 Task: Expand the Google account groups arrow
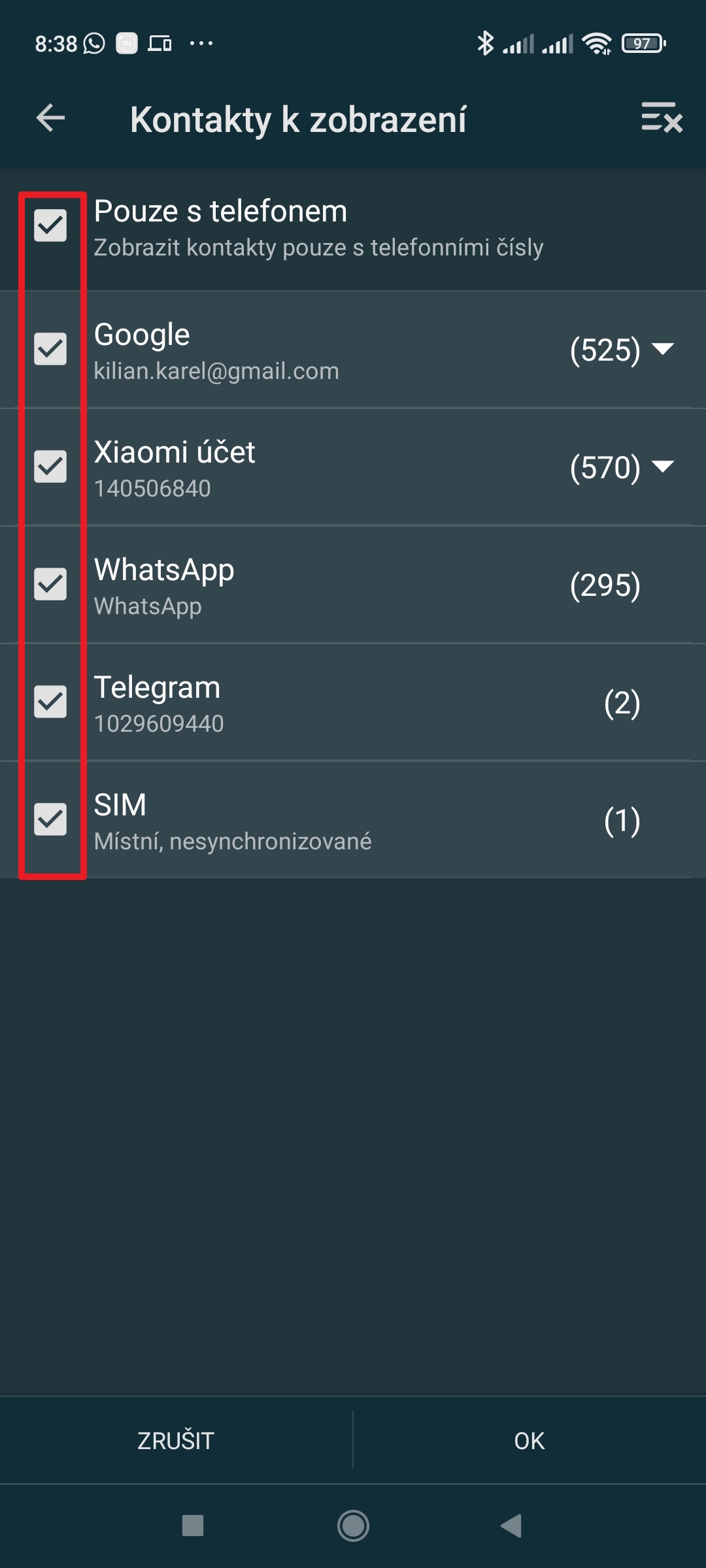[663, 349]
